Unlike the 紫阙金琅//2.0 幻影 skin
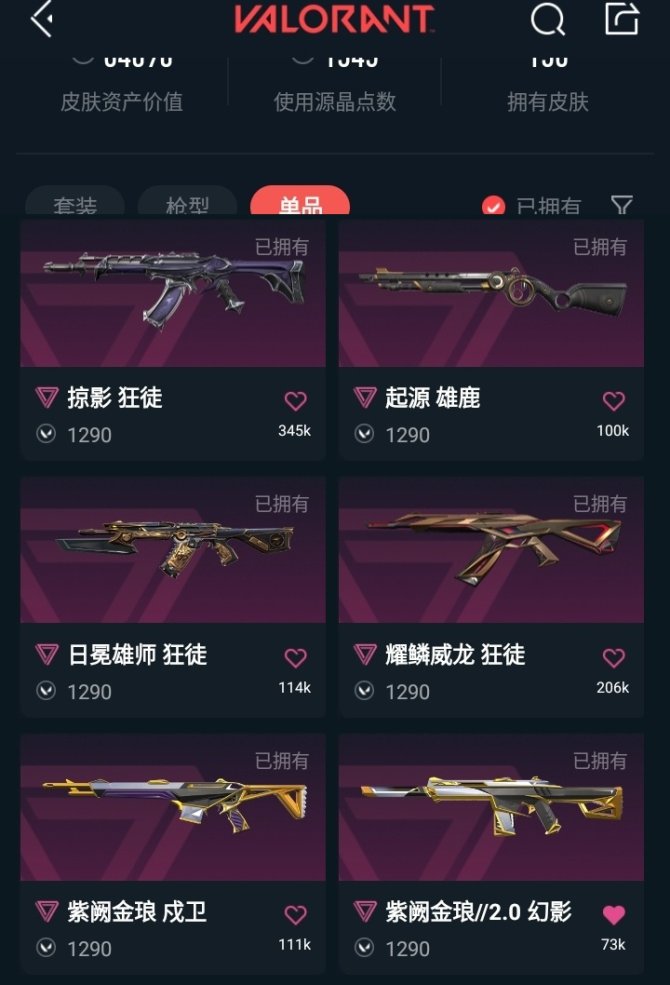Image resolution: width=670 pixels, height=985 pixels. [613, 915]
